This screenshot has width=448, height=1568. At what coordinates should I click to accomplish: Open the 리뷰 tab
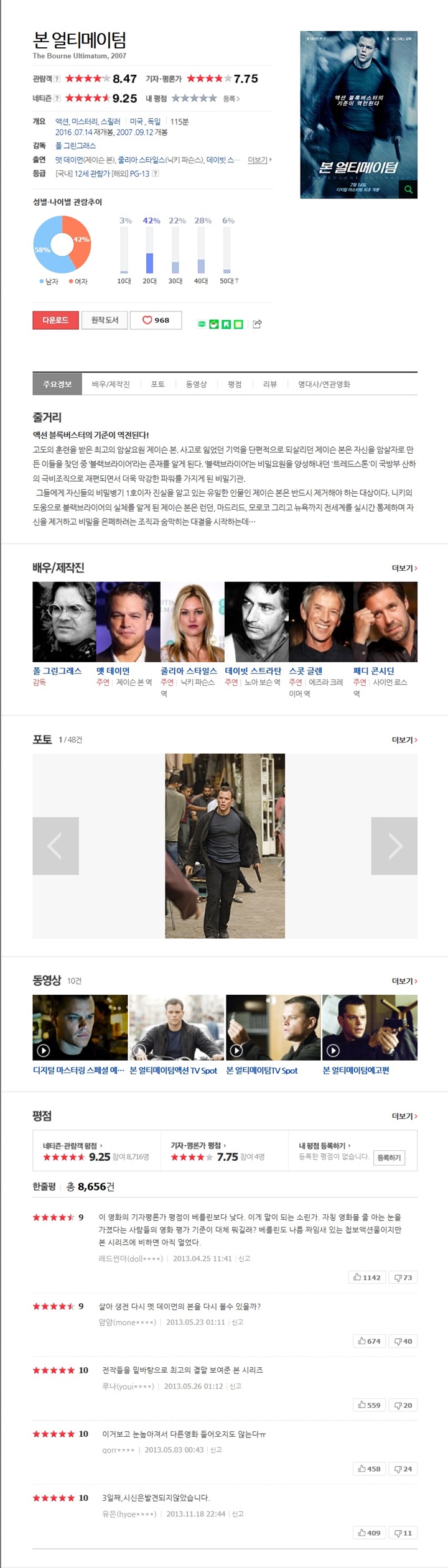click(x=270, y=384)
